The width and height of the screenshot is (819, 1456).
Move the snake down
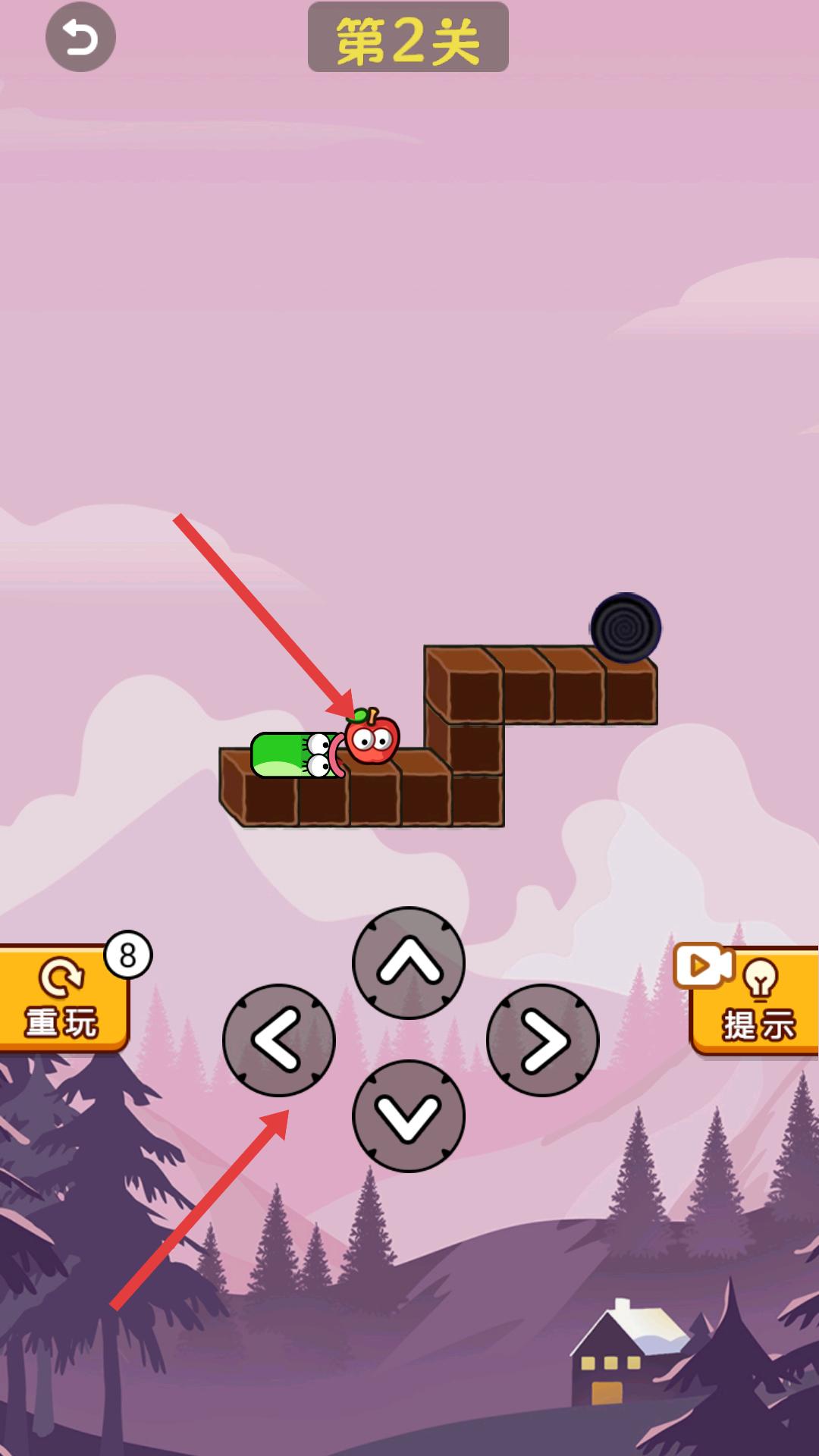[x=409, y=1116]
